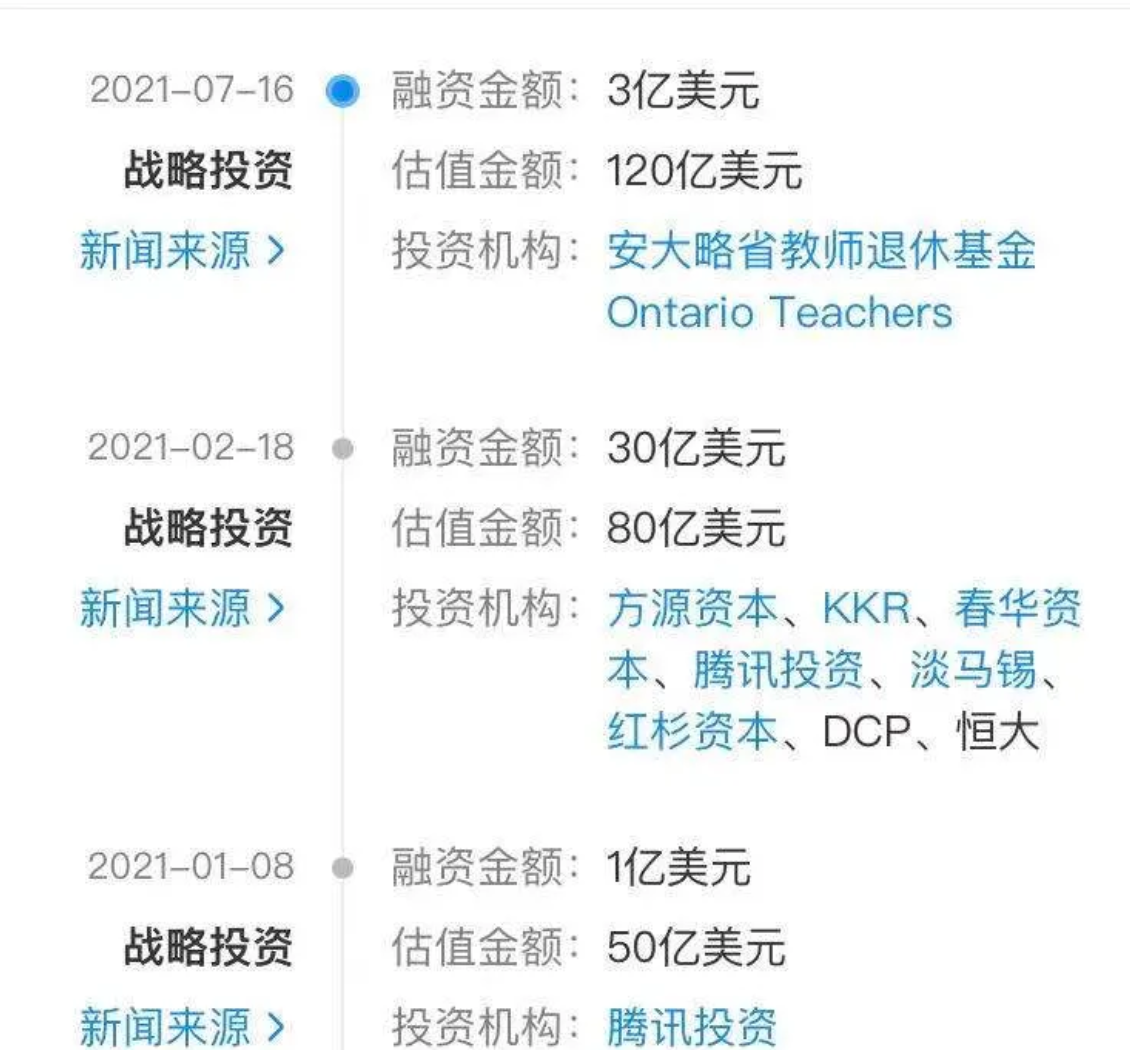This screenshot has height=1050, width=1130.
Task: Open the 红杉资本 investor page
Action: 691,736
